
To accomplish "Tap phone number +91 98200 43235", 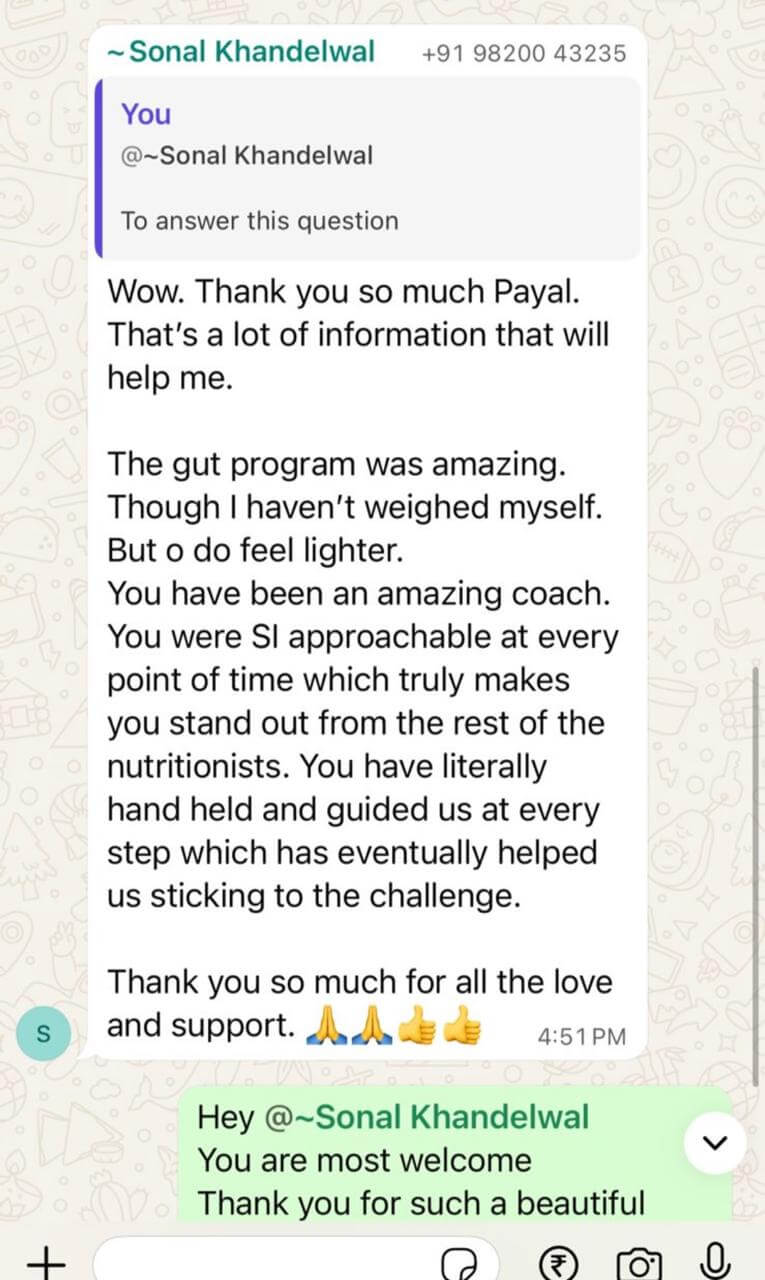I will [x=524, y=54].
